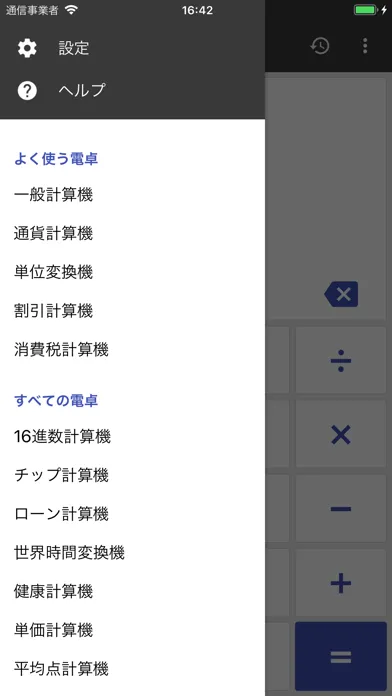Choose 割引計算機
The image size is (392, 696).
(x=132, y=311)
